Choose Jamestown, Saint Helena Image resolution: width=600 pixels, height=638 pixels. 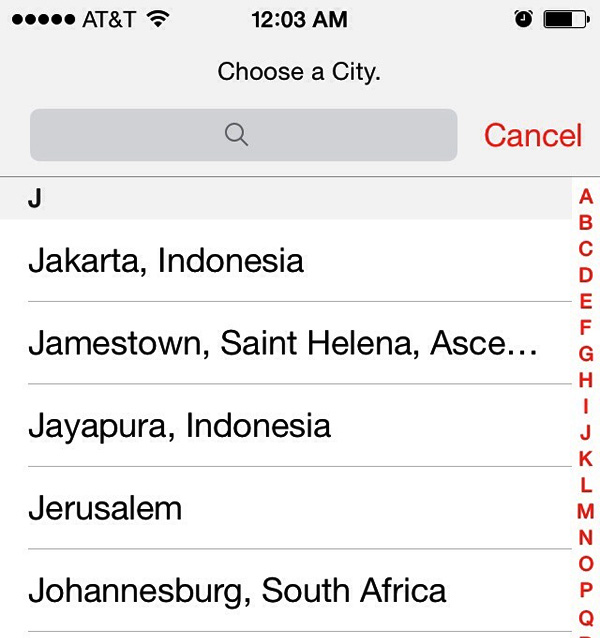click(283, 344)
